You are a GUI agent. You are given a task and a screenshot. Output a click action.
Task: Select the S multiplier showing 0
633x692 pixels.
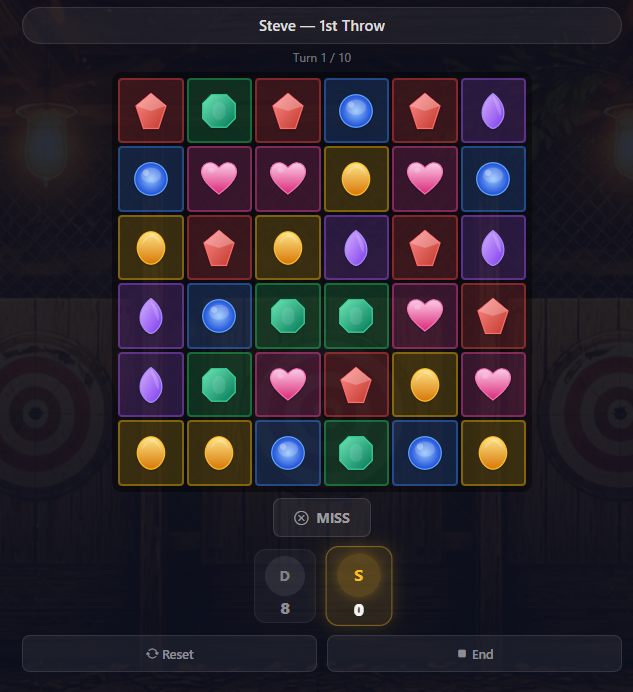coord(359,586)
